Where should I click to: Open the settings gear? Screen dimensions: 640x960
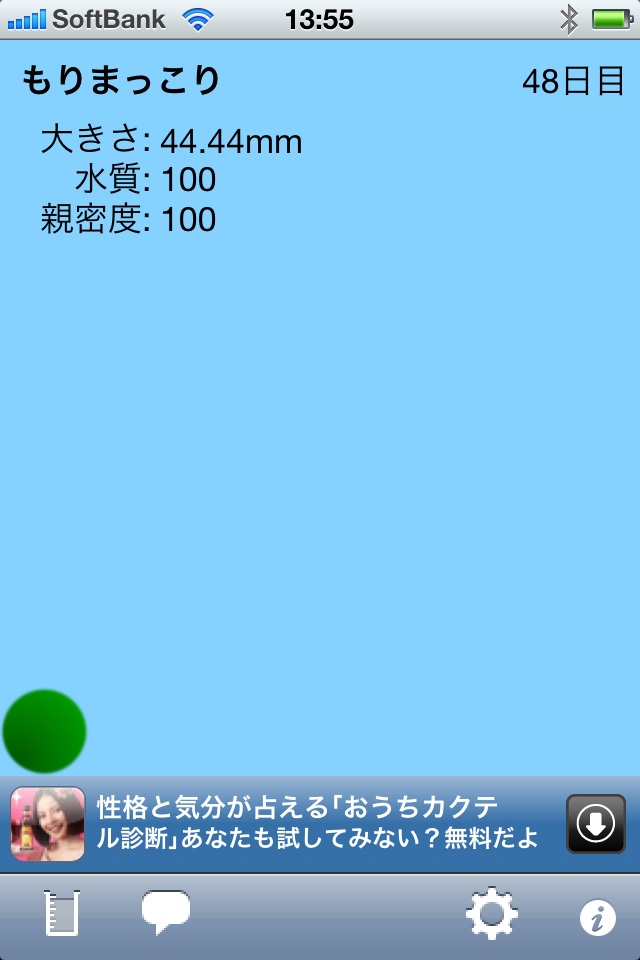tap(492, 913)
